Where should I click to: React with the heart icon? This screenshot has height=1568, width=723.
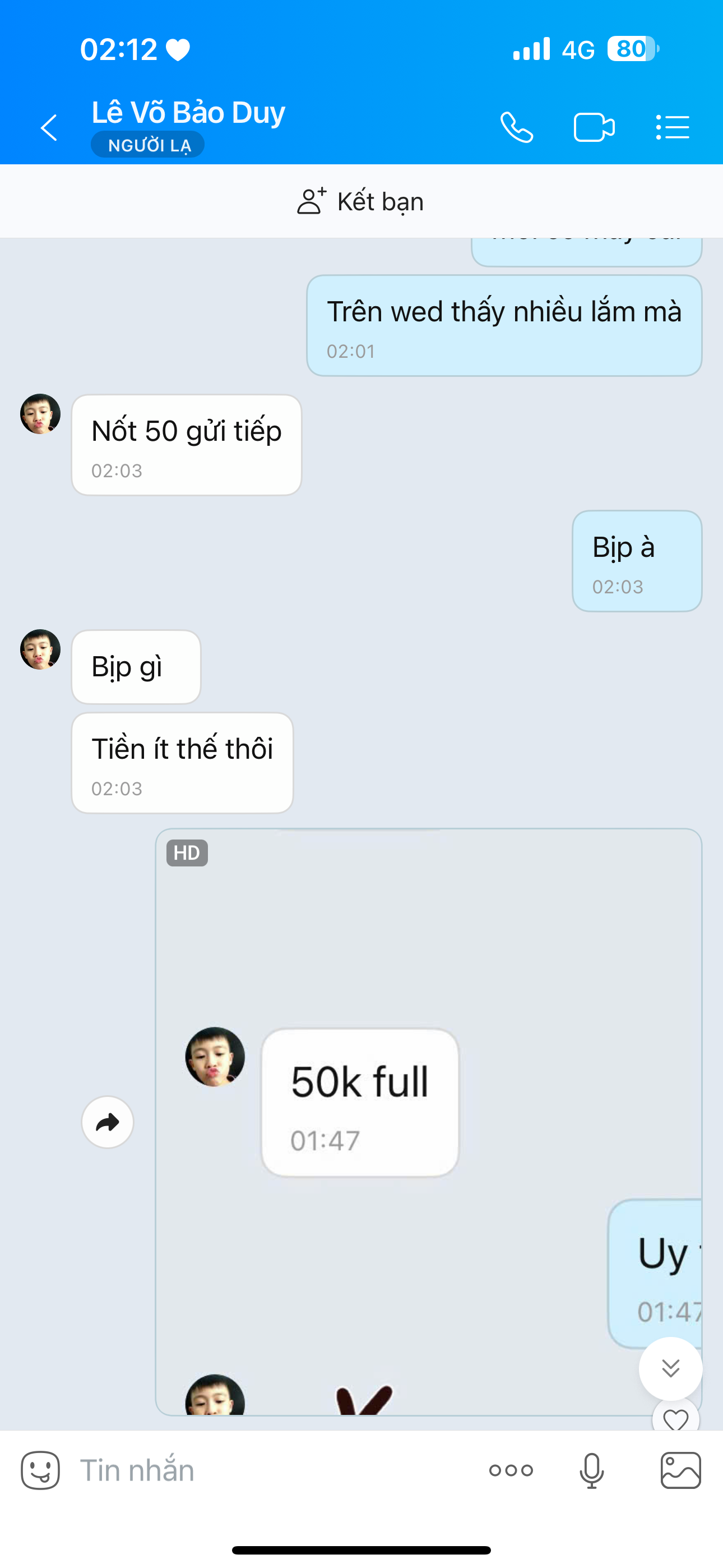click(x=675, y=1418)
